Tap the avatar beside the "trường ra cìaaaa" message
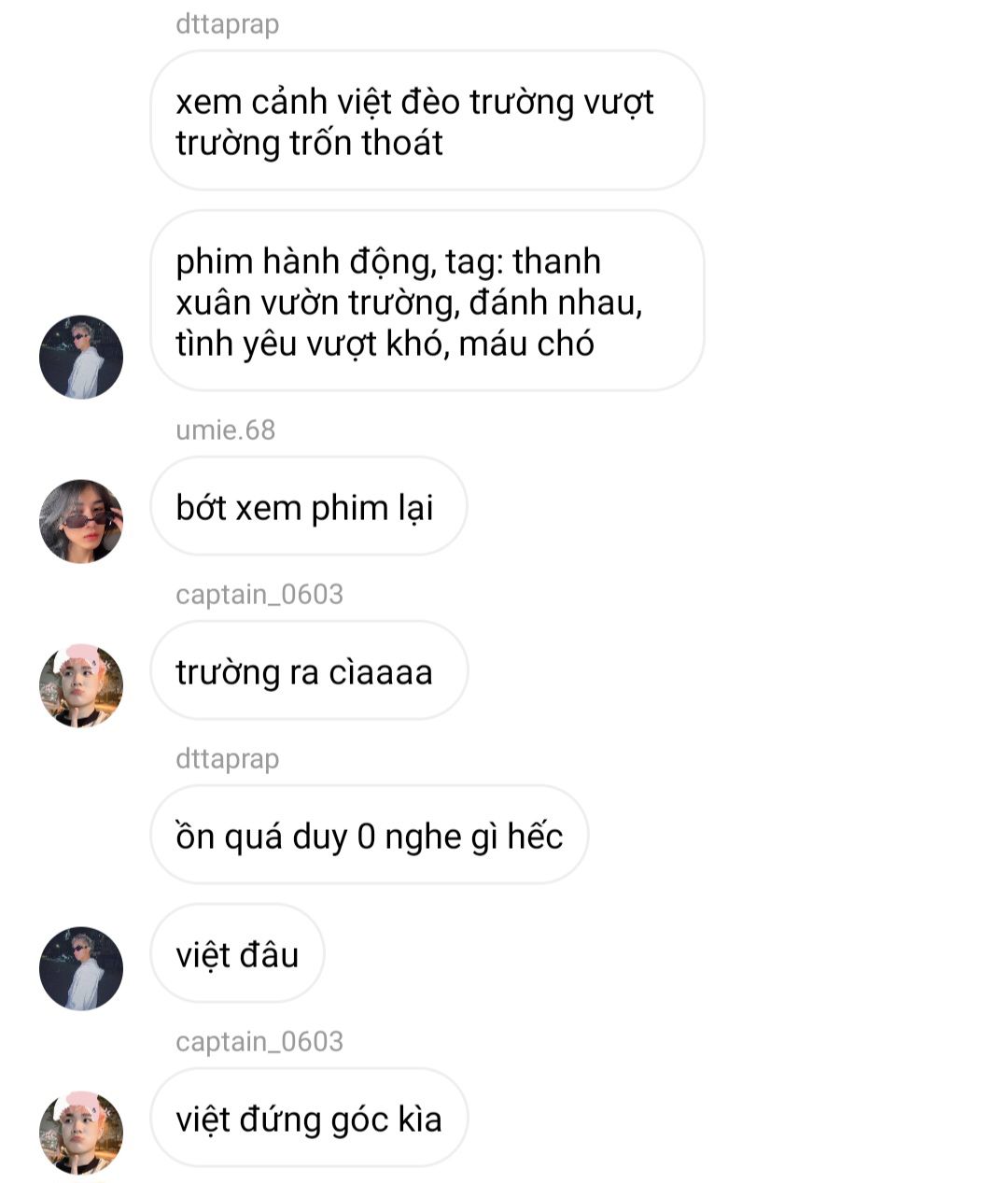This screenshot has height=1183, width=1008. coord(81,686)
